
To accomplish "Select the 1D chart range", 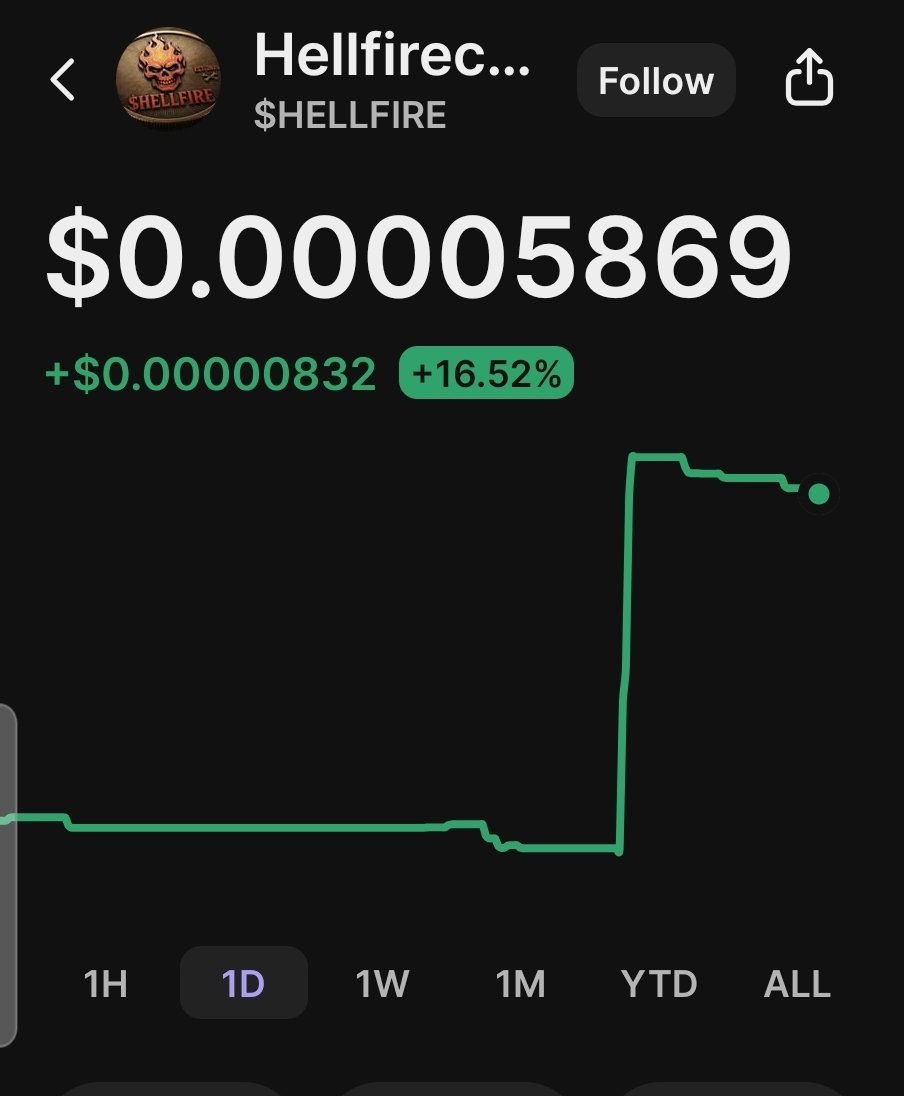I will click(x=243, y=984).
